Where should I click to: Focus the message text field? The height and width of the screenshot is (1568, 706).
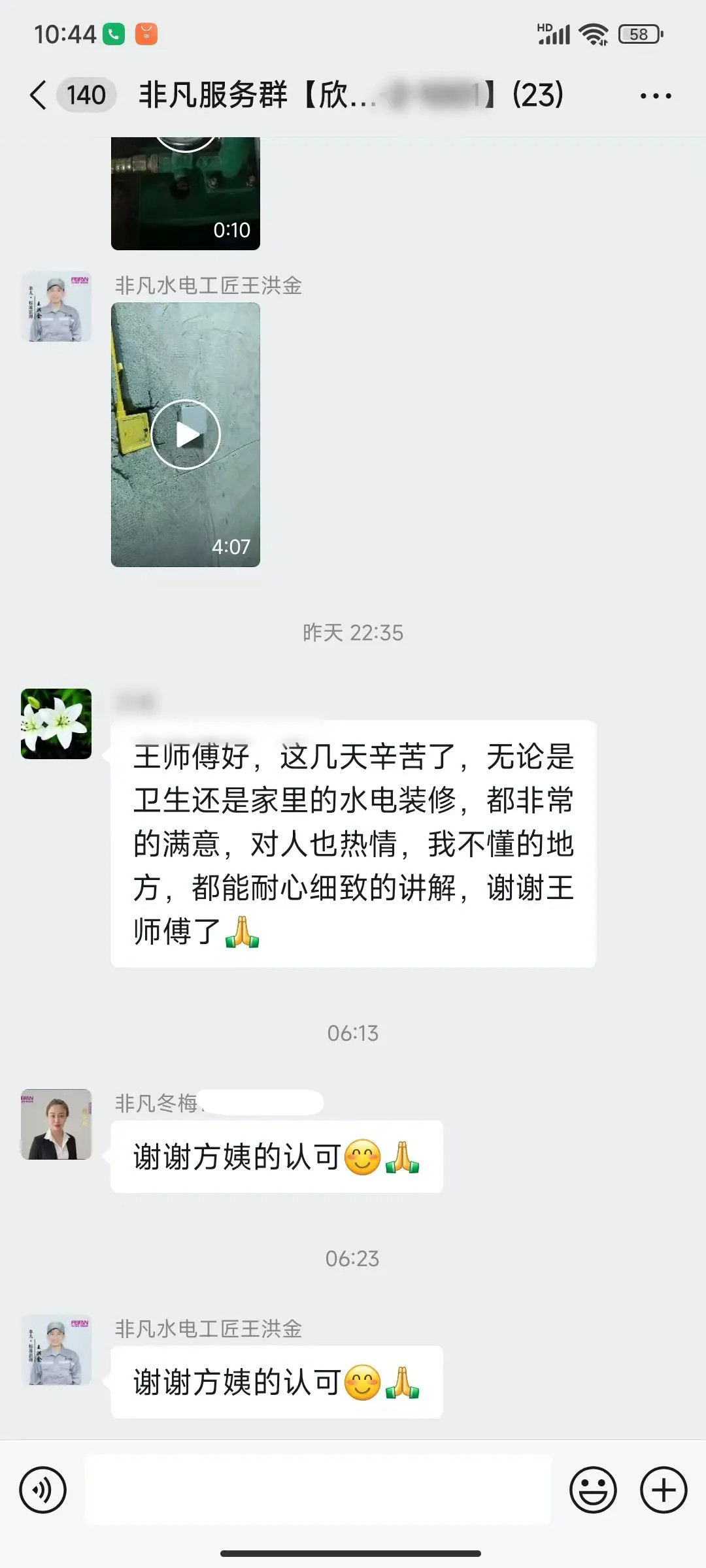[x=318, y=1490]
